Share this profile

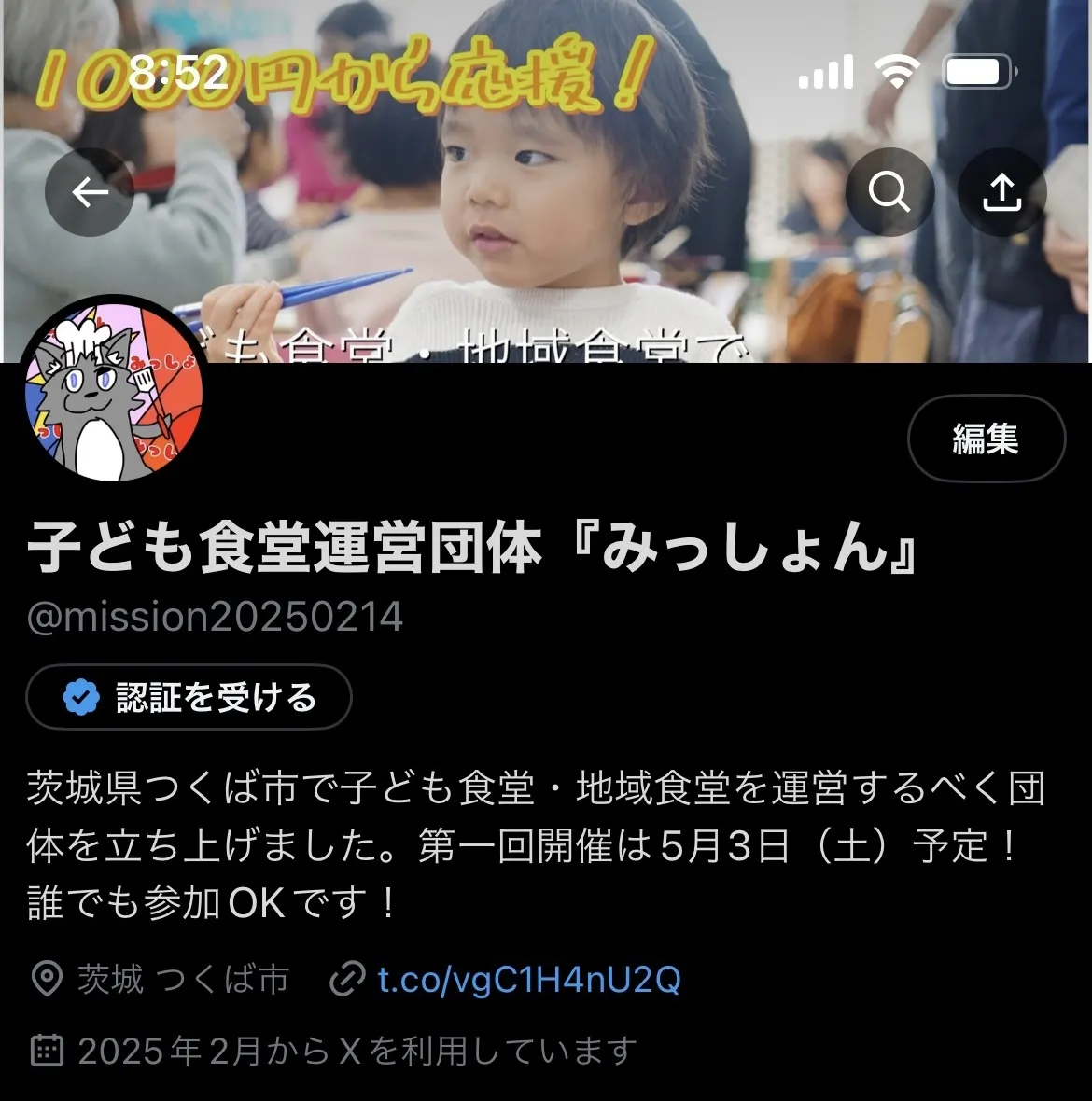pos(1001,193)
